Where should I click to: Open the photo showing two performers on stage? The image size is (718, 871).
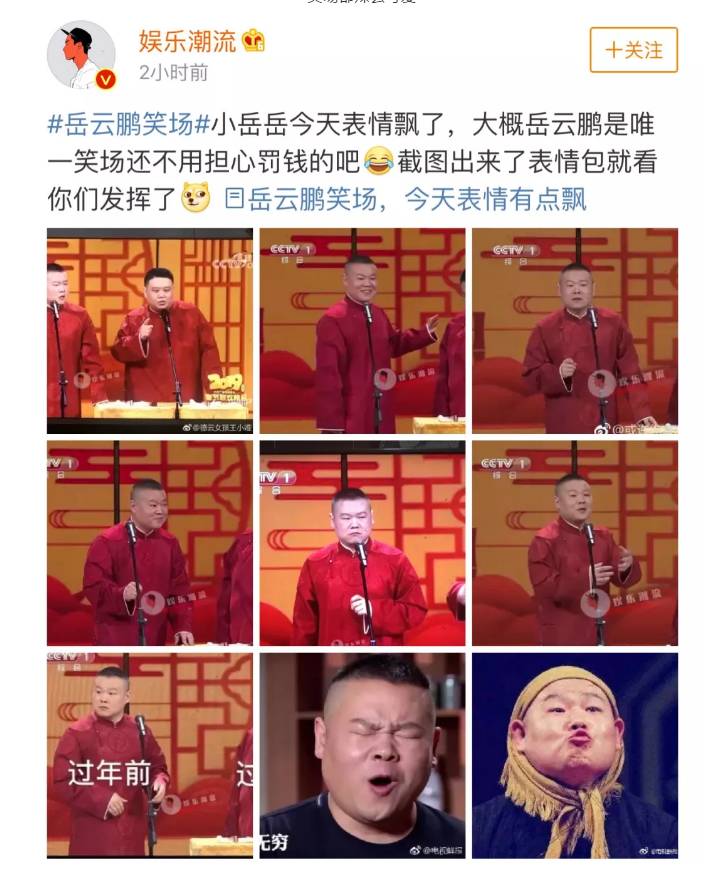pyautogui.click(x=150, y=331)
